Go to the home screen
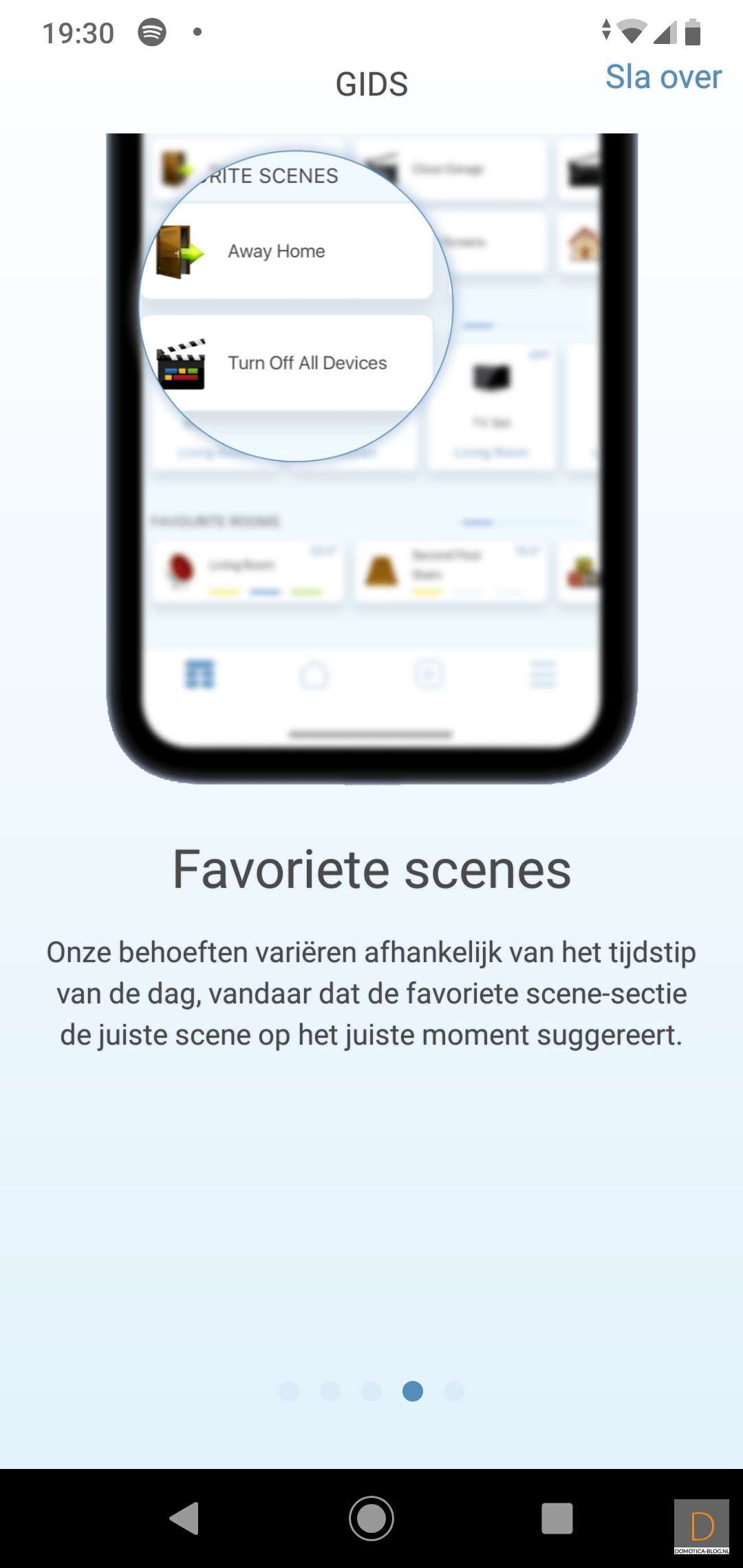743x1568 pixels. click(x=371, y=1518)
